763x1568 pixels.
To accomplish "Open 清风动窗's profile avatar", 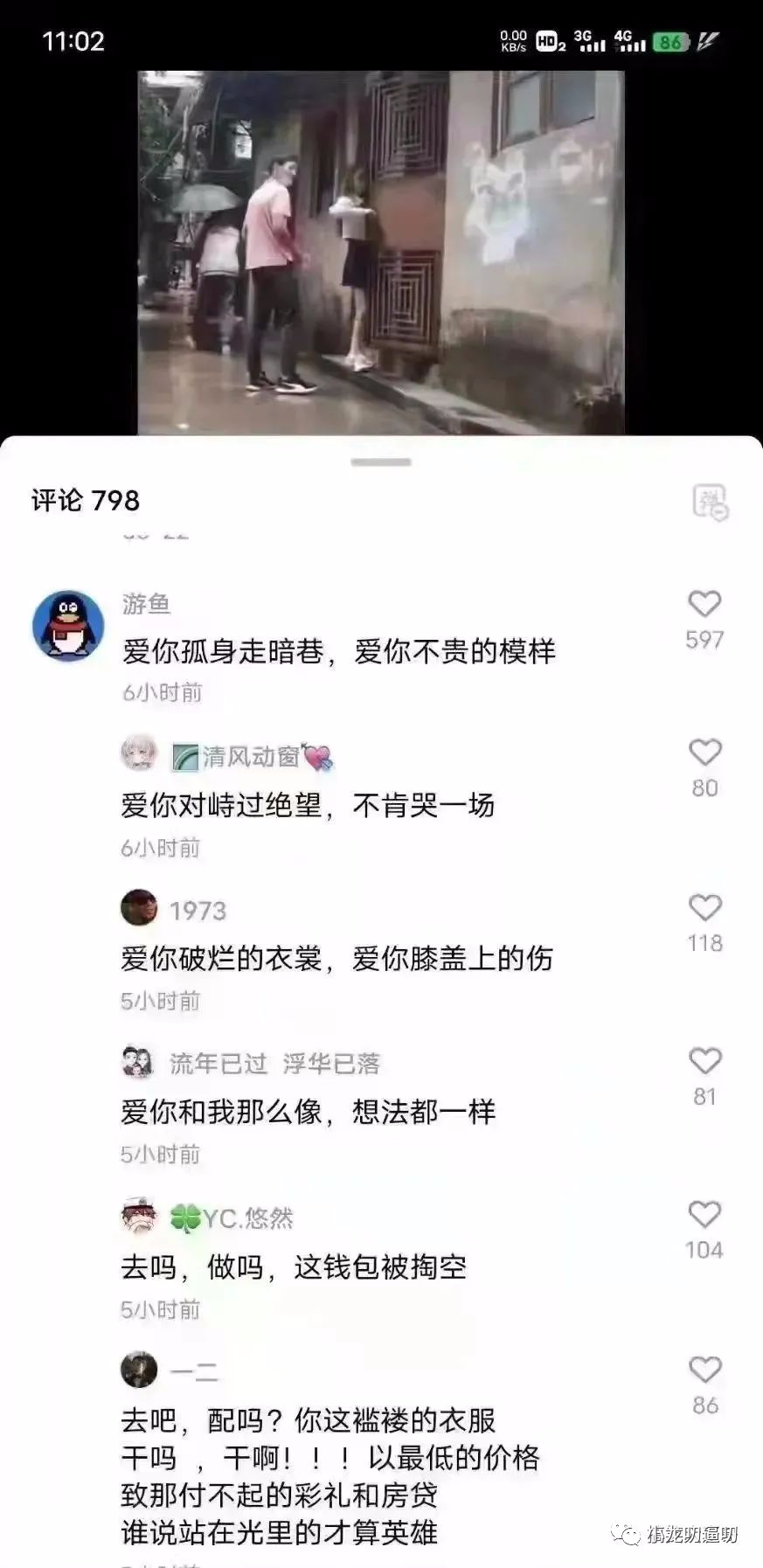I will 139,754.
